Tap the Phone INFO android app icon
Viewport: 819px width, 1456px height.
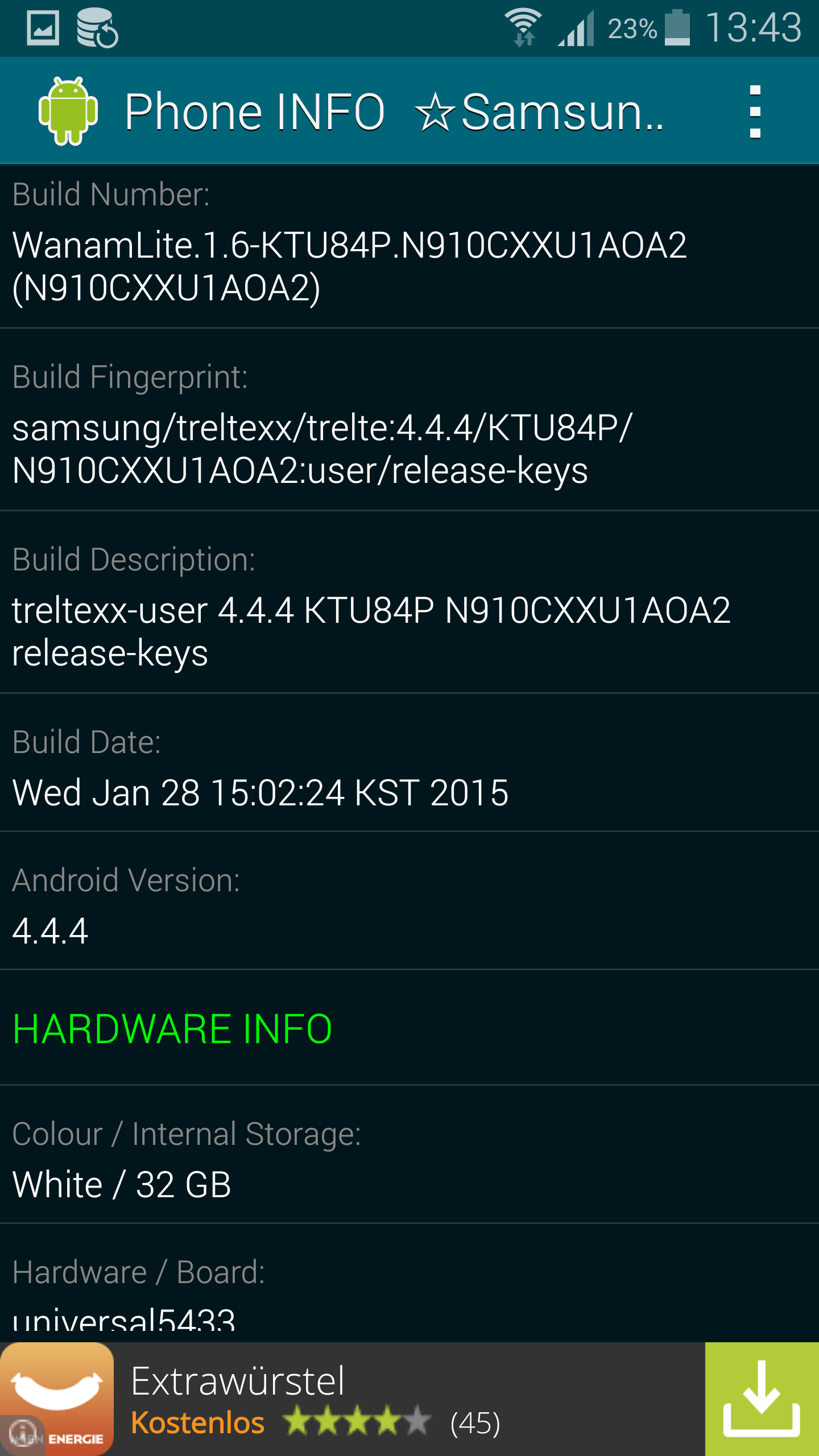point(68,111)
